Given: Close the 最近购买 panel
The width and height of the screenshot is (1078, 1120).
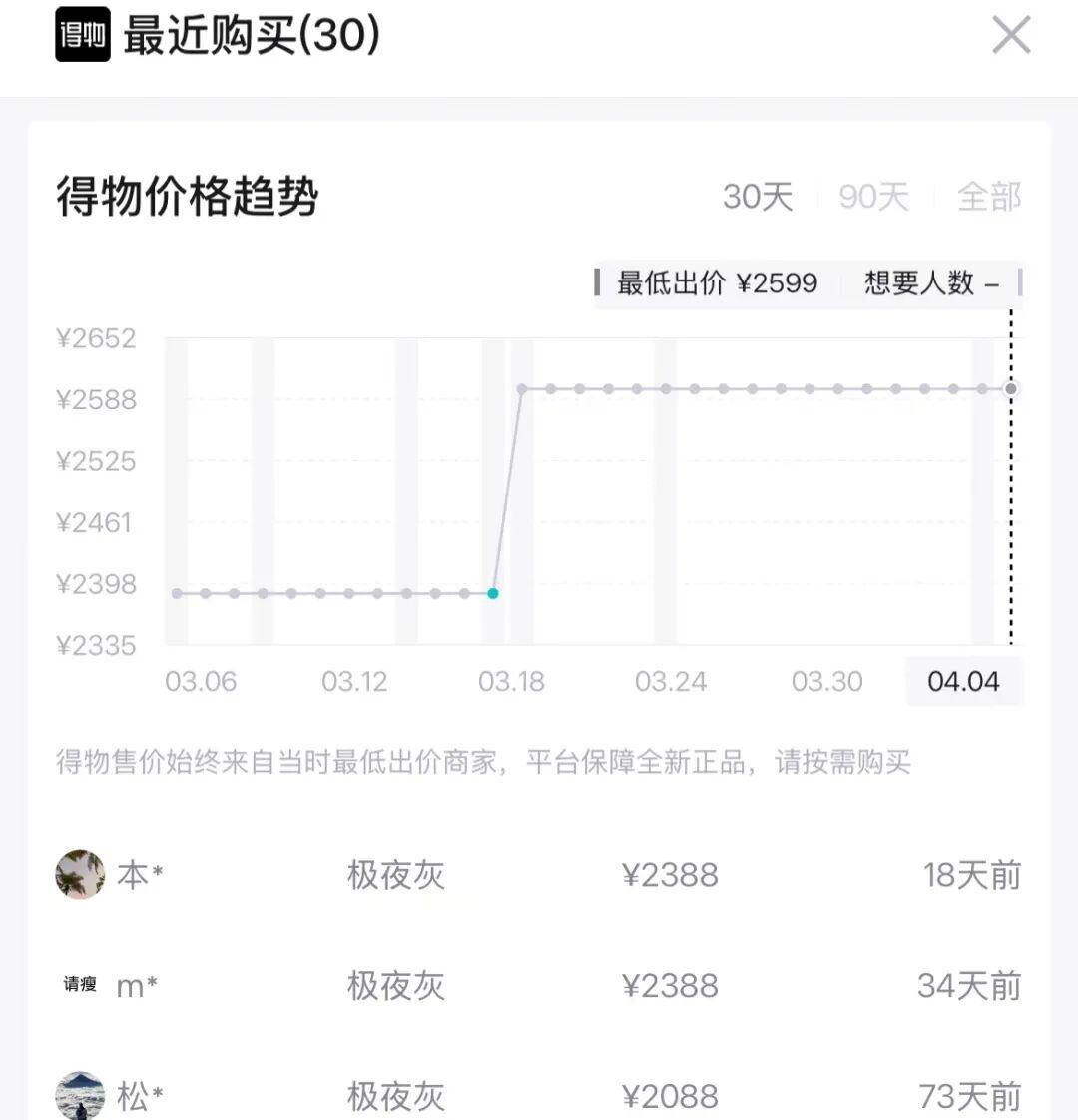Looking at the screenshot, I should pos(1011,37).
